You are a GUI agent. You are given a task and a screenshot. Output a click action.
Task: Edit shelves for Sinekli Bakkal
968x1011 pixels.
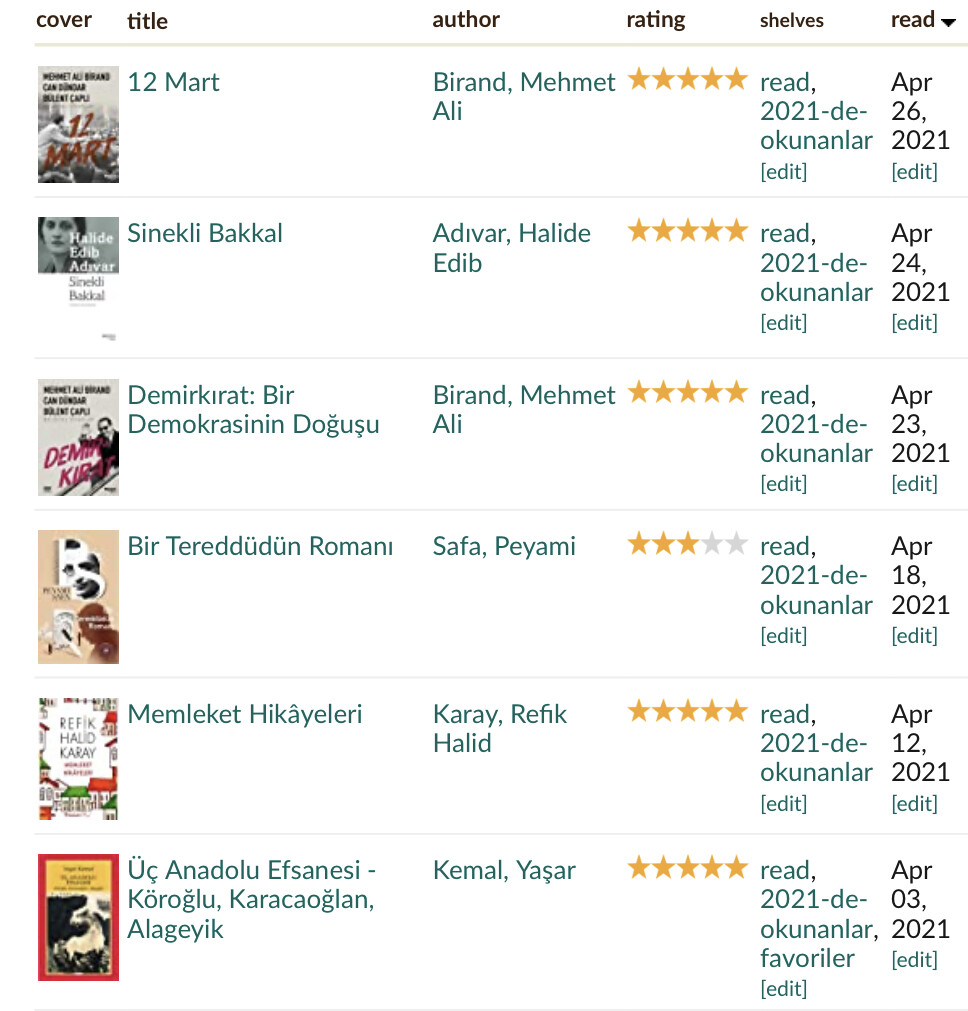pyautogui.click(x=783, y=322)
